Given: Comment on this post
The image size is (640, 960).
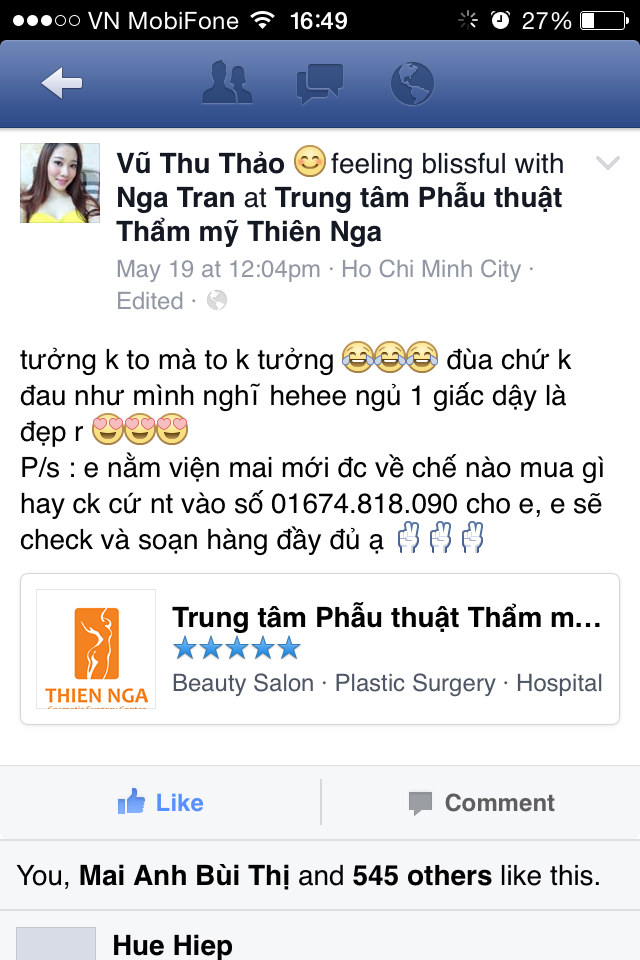Looking at the screenshot, I should [481, 802].
